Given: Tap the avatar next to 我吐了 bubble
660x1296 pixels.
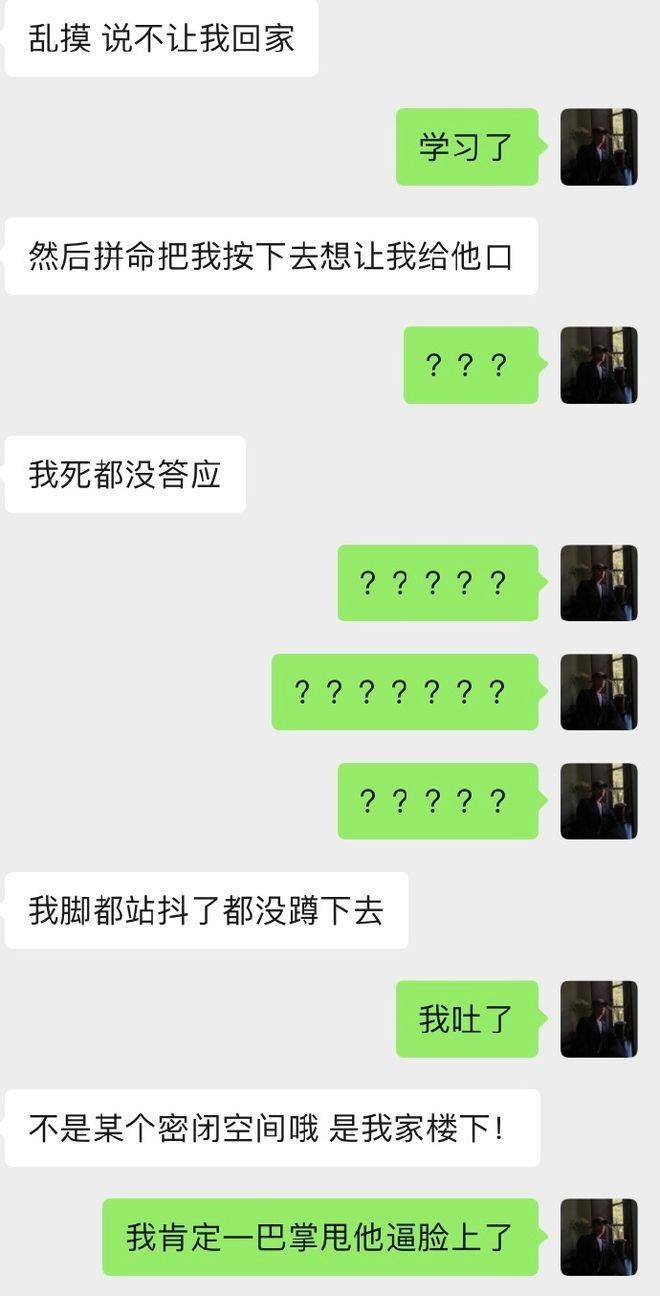Looking at the screenshot, I should click(x=598, y=1019).
